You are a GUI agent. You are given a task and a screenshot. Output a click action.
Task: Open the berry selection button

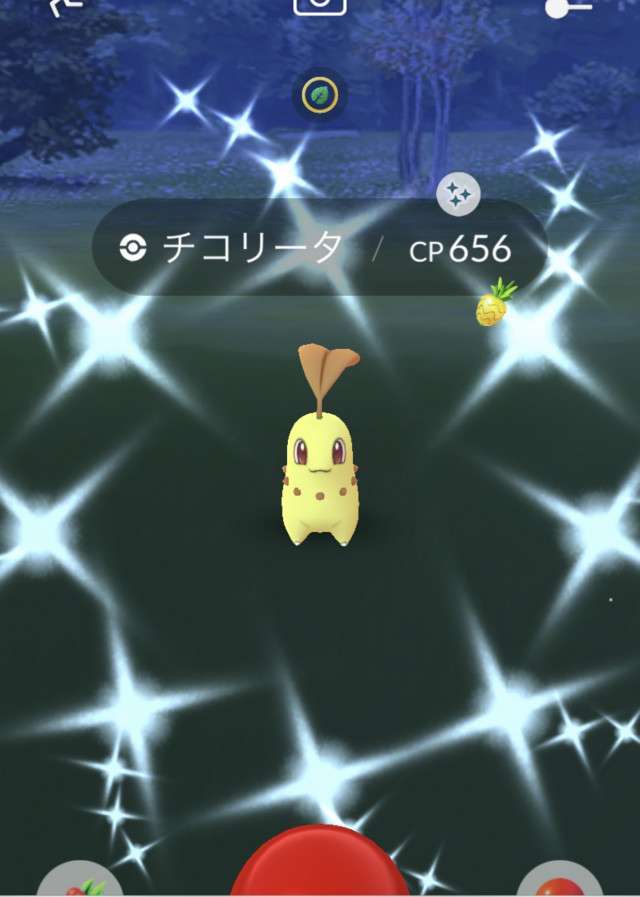(x=80, y=880)
